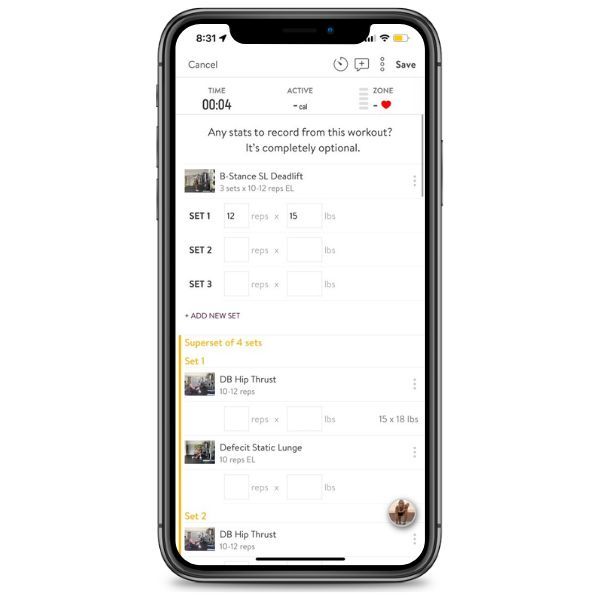Image resolution: width=600 pixels, height=600 pixels.
Task: Open options for Set 2 DB Hip Thrust
Action: pyautogui.click(x=414, y=539)
